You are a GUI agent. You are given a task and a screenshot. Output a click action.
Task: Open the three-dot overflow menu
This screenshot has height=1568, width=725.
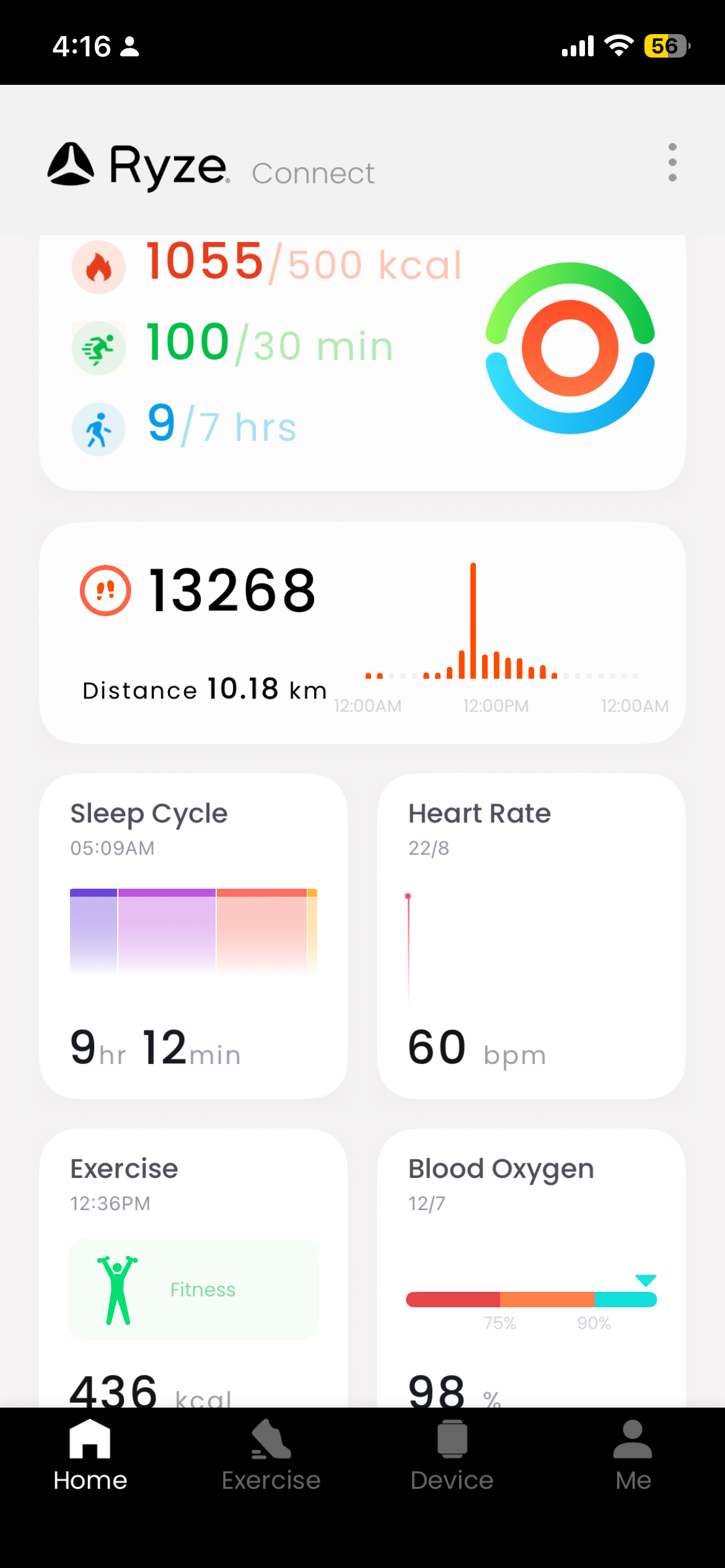tap(672, 162)
